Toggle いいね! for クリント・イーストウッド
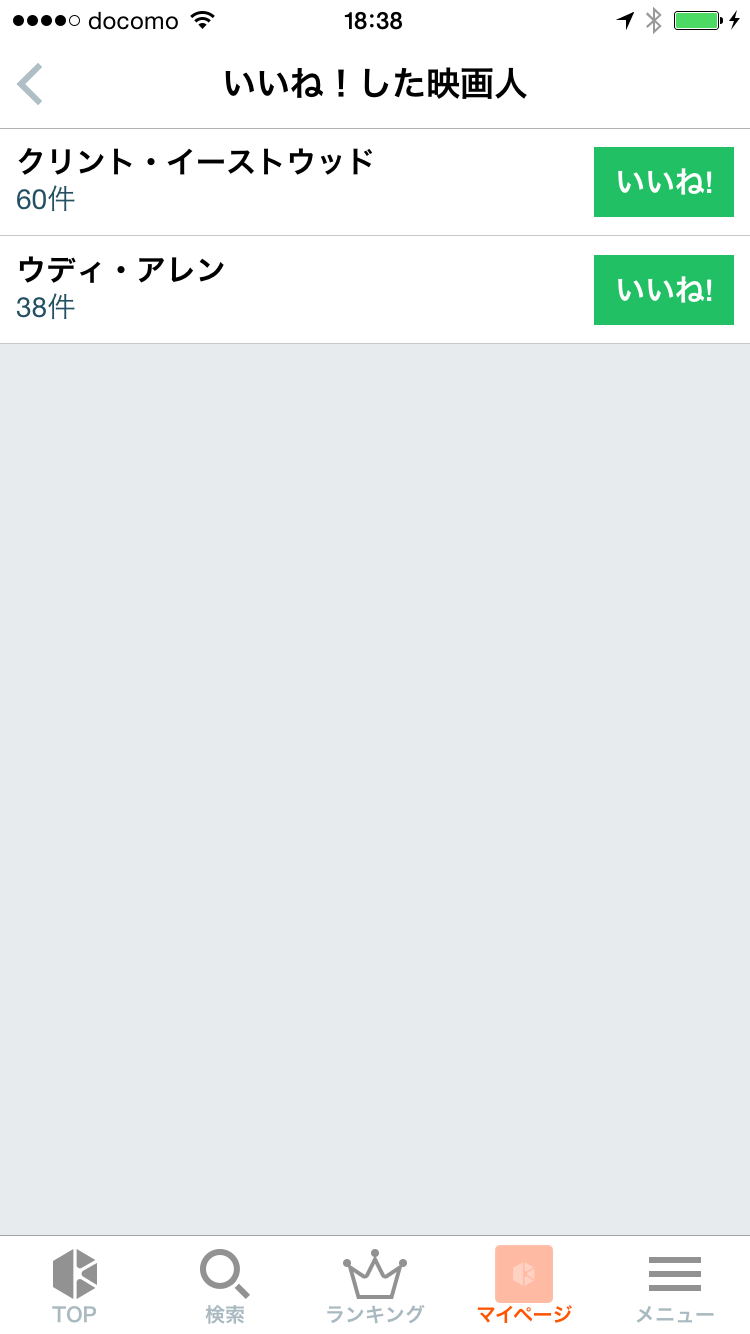 pos(663,182)
